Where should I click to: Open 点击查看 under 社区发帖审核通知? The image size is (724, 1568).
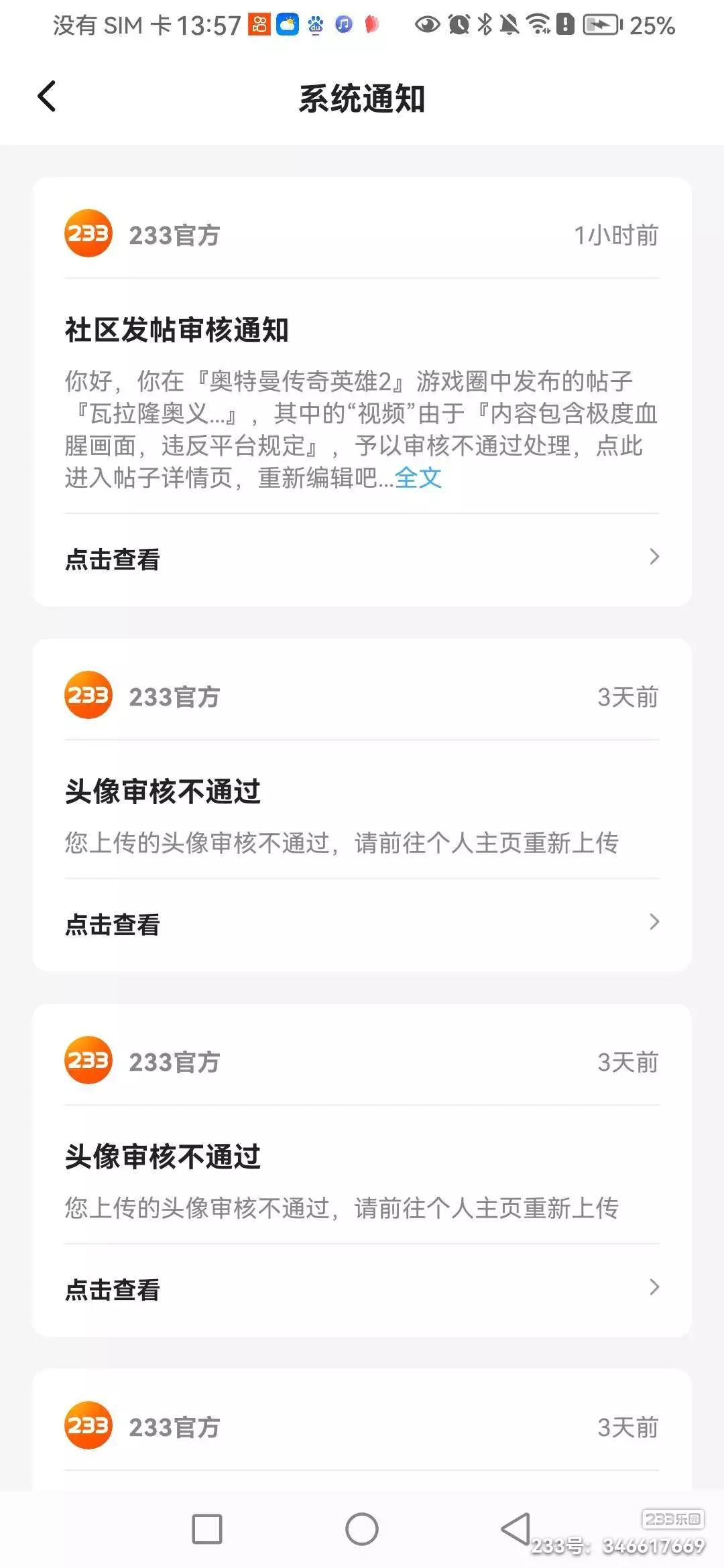362,558
